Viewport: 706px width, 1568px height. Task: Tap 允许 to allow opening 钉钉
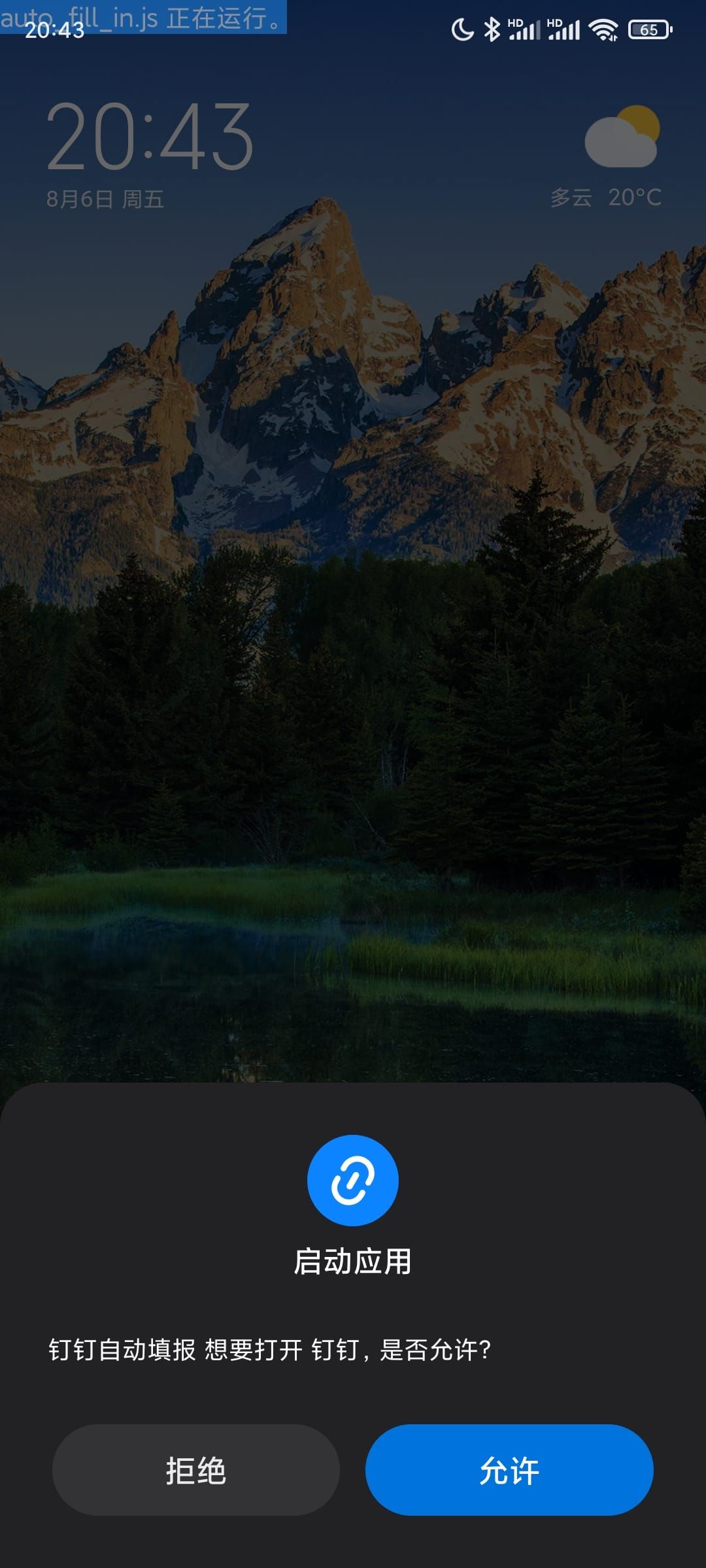pyautogui.click(x=509, y=1470)
